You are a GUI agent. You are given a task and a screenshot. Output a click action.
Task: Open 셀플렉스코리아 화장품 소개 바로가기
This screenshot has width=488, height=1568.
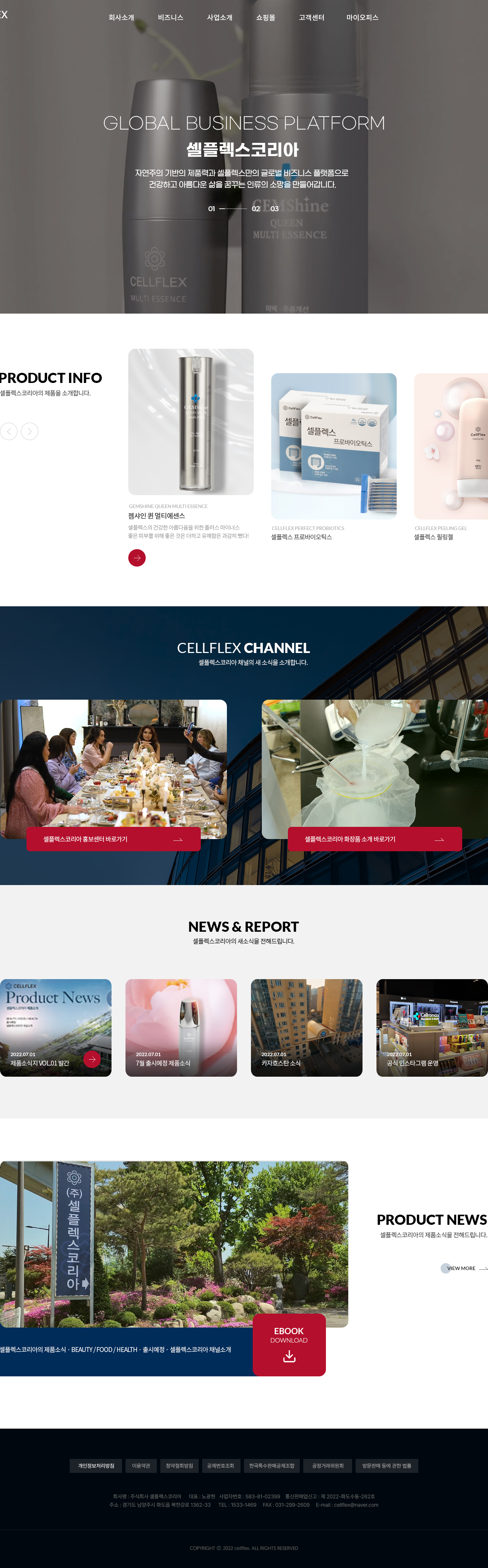[375, 839]
